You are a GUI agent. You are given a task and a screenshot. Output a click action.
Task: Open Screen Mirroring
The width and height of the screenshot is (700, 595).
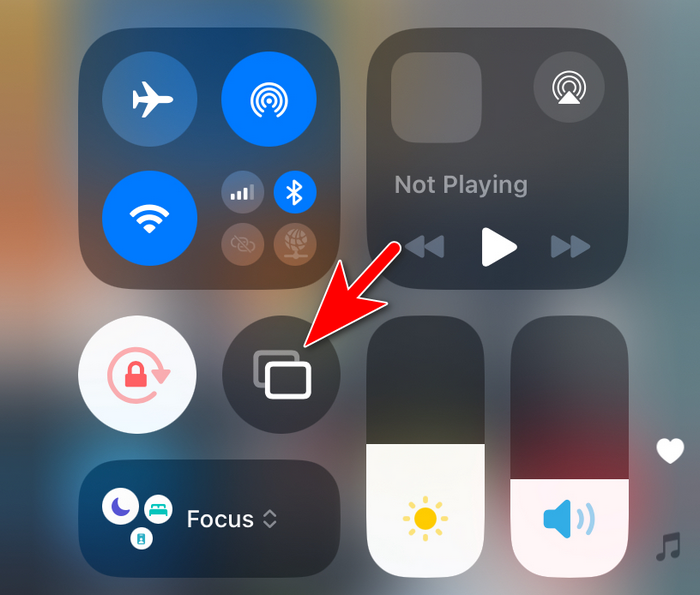tap(281, 374)
